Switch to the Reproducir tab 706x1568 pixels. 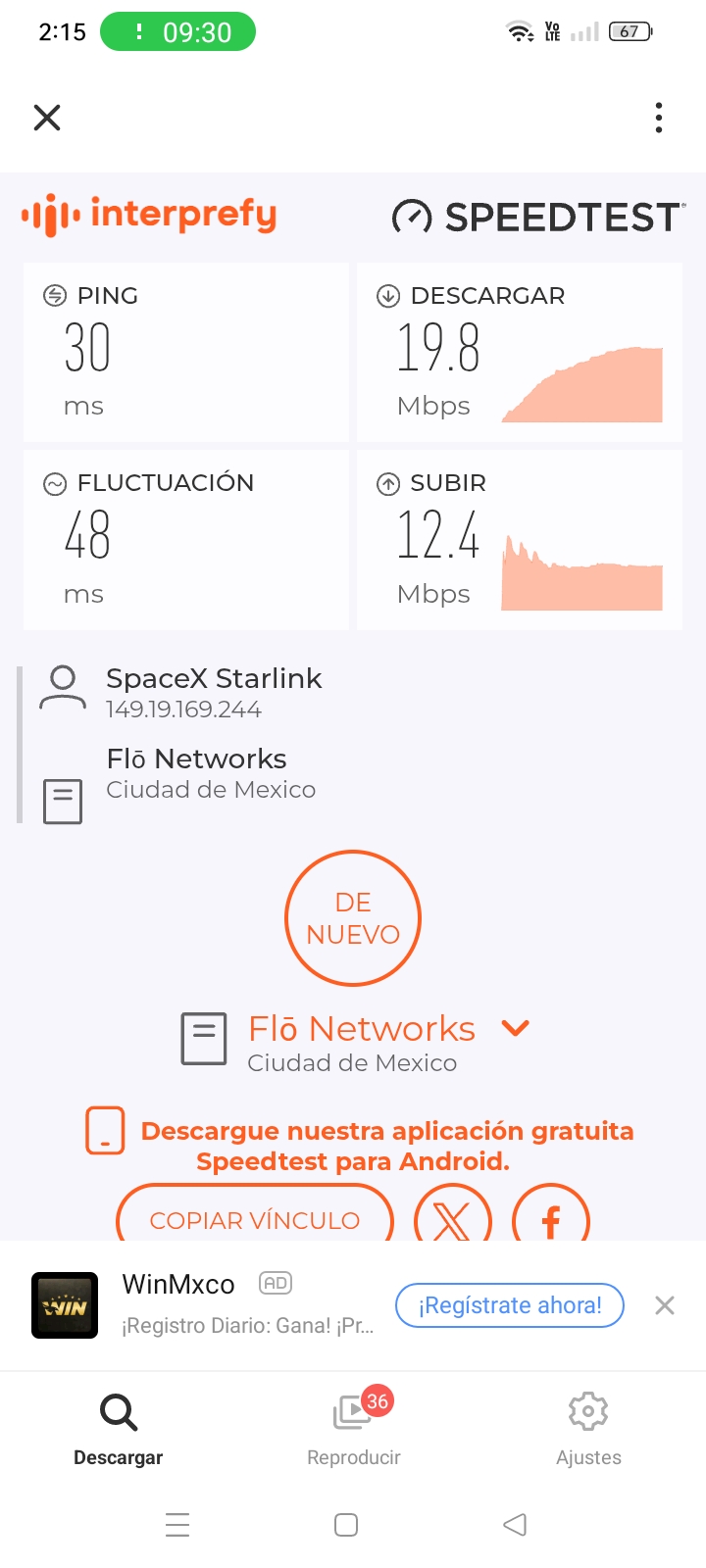(354, 1430)
